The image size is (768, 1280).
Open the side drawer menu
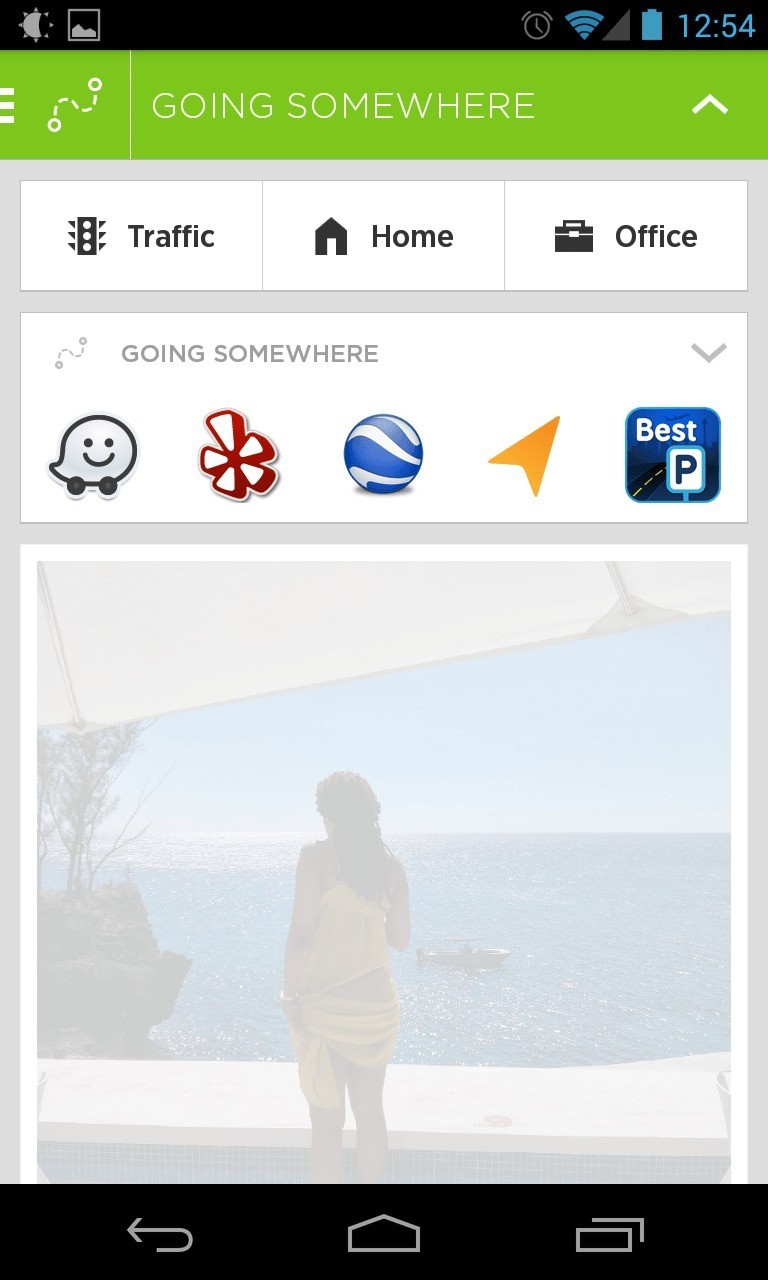pyautogui.click(x=10, y=105)
